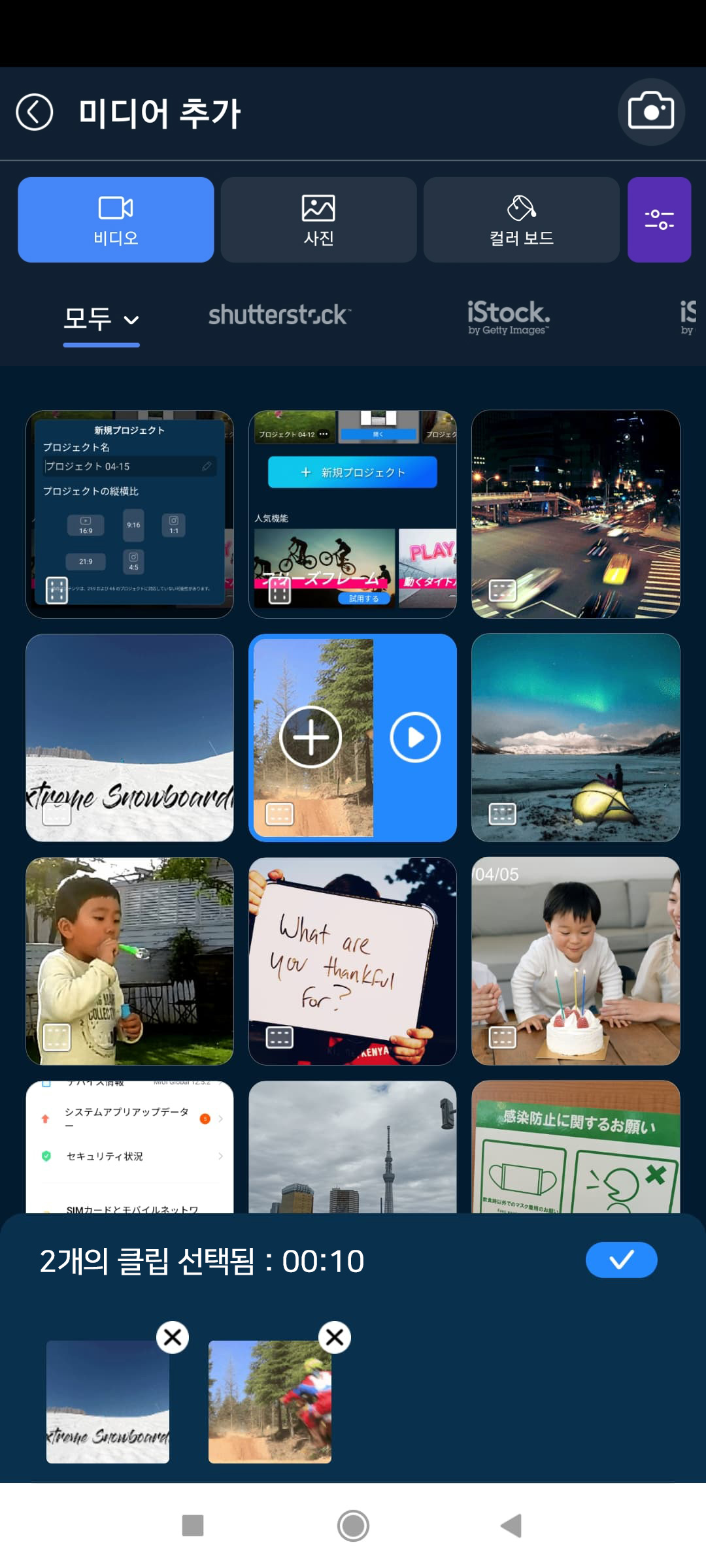
Task: Tap the system home button
Action: click(x=353, y=1526)
